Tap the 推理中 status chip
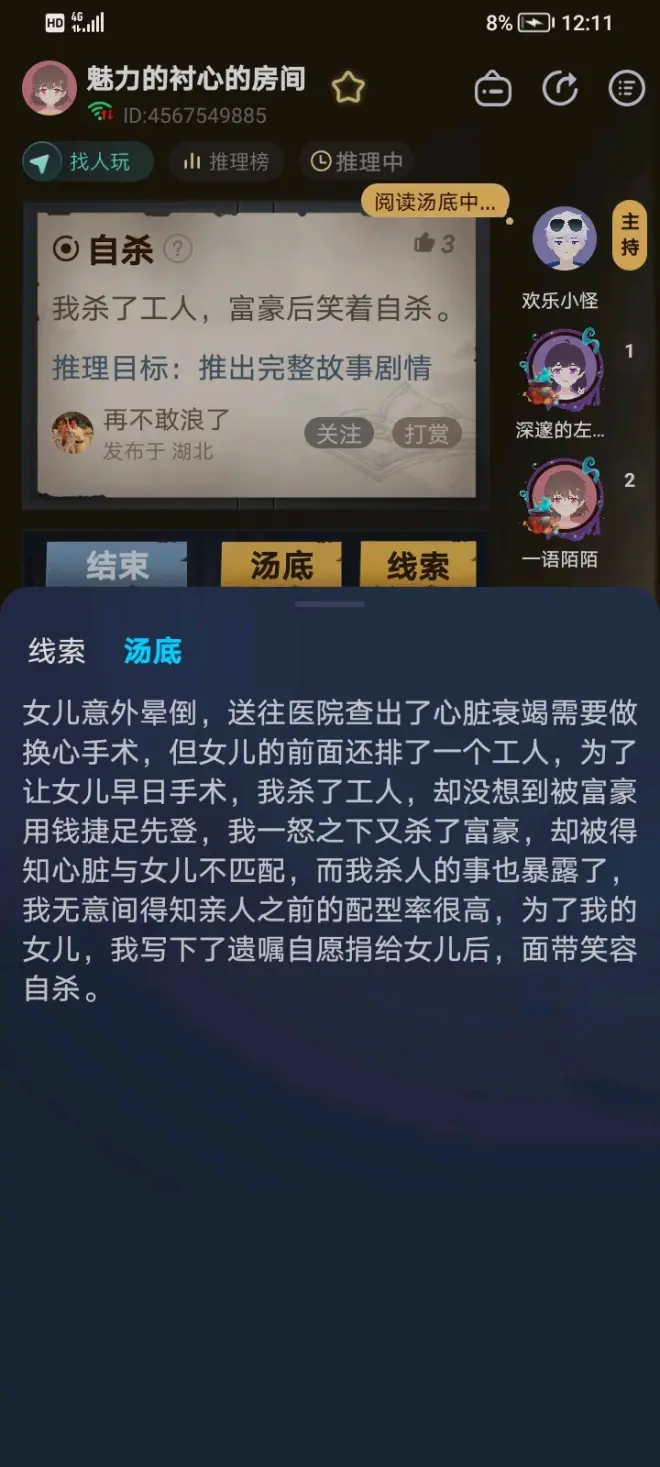This screenshot has width=660, height=1467. 357,162
